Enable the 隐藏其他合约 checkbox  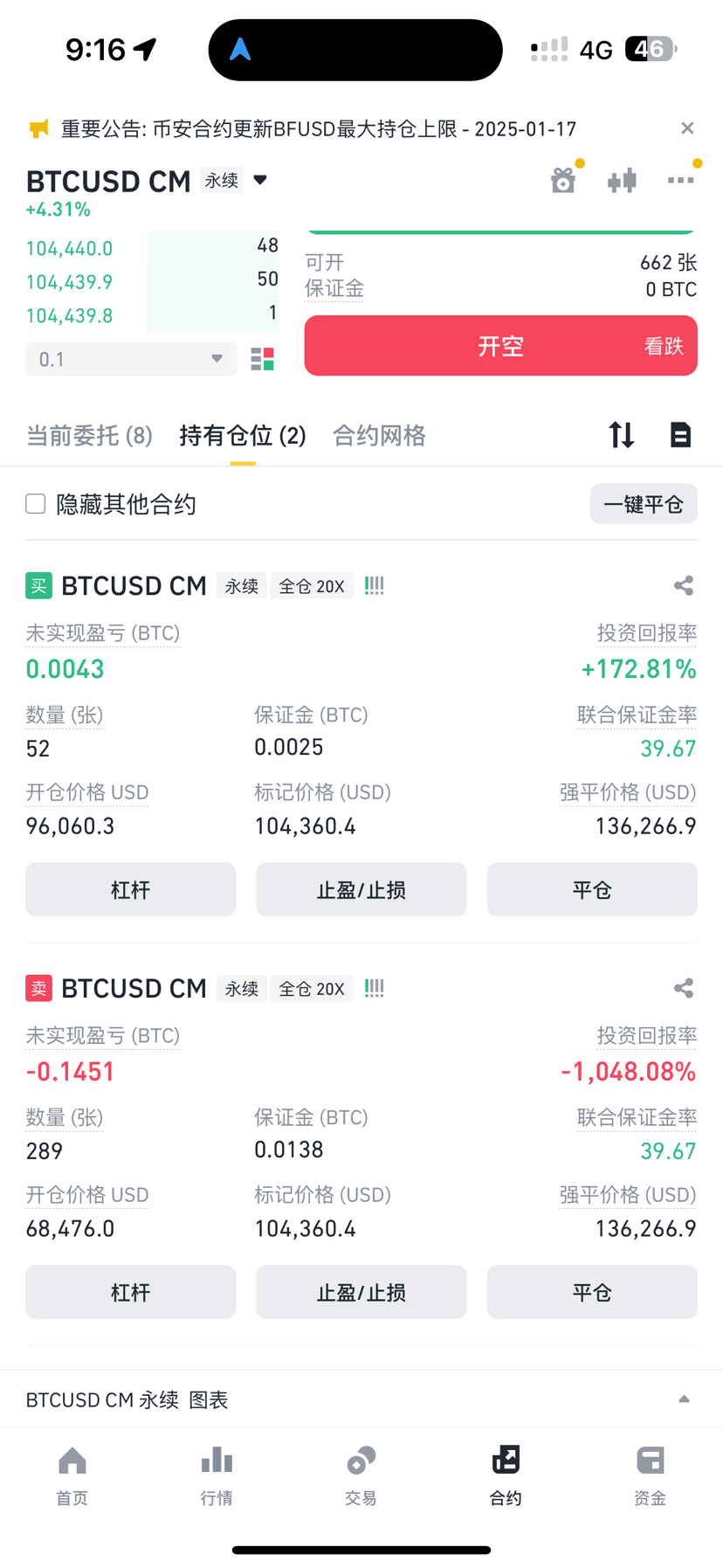coord(35,504)
